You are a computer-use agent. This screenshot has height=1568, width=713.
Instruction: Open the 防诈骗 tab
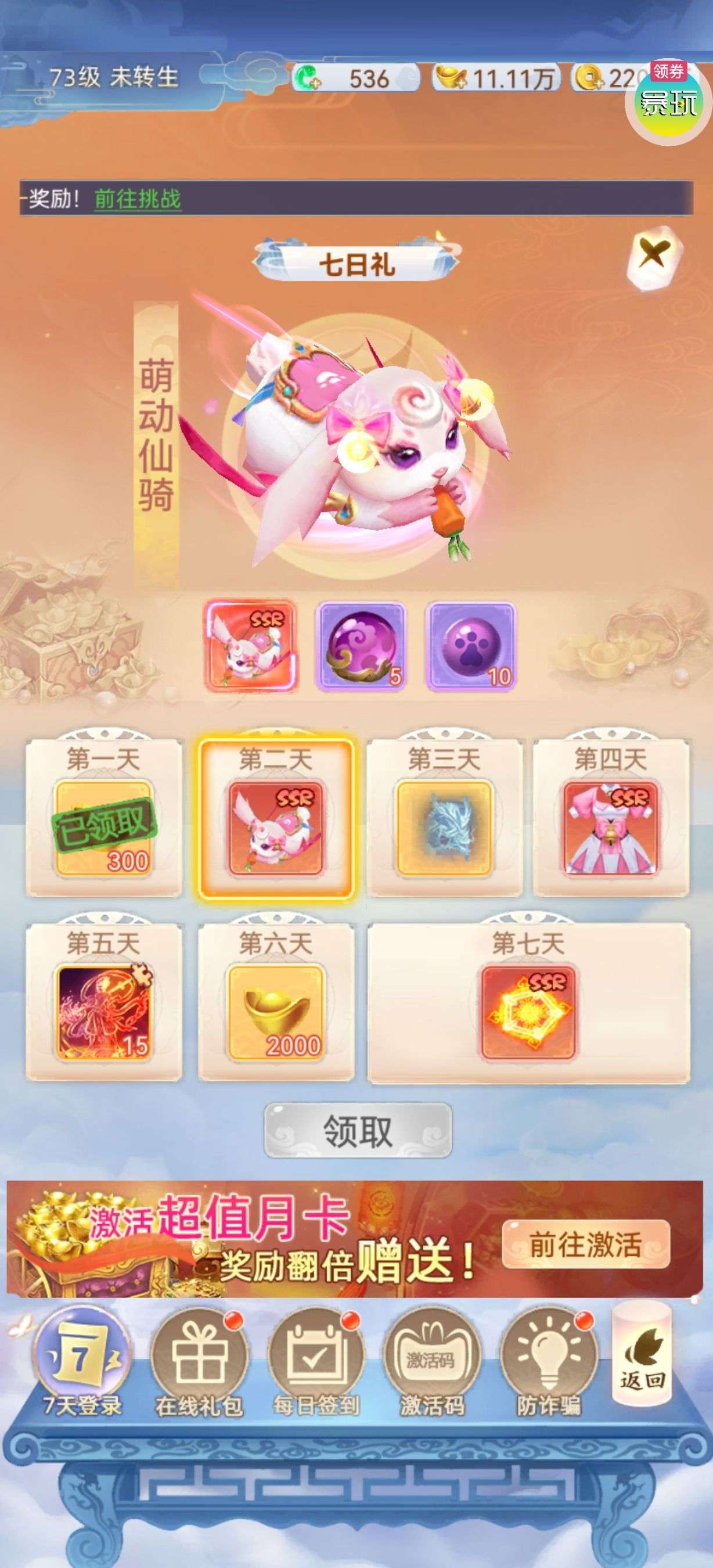(x=549, y=1365)
